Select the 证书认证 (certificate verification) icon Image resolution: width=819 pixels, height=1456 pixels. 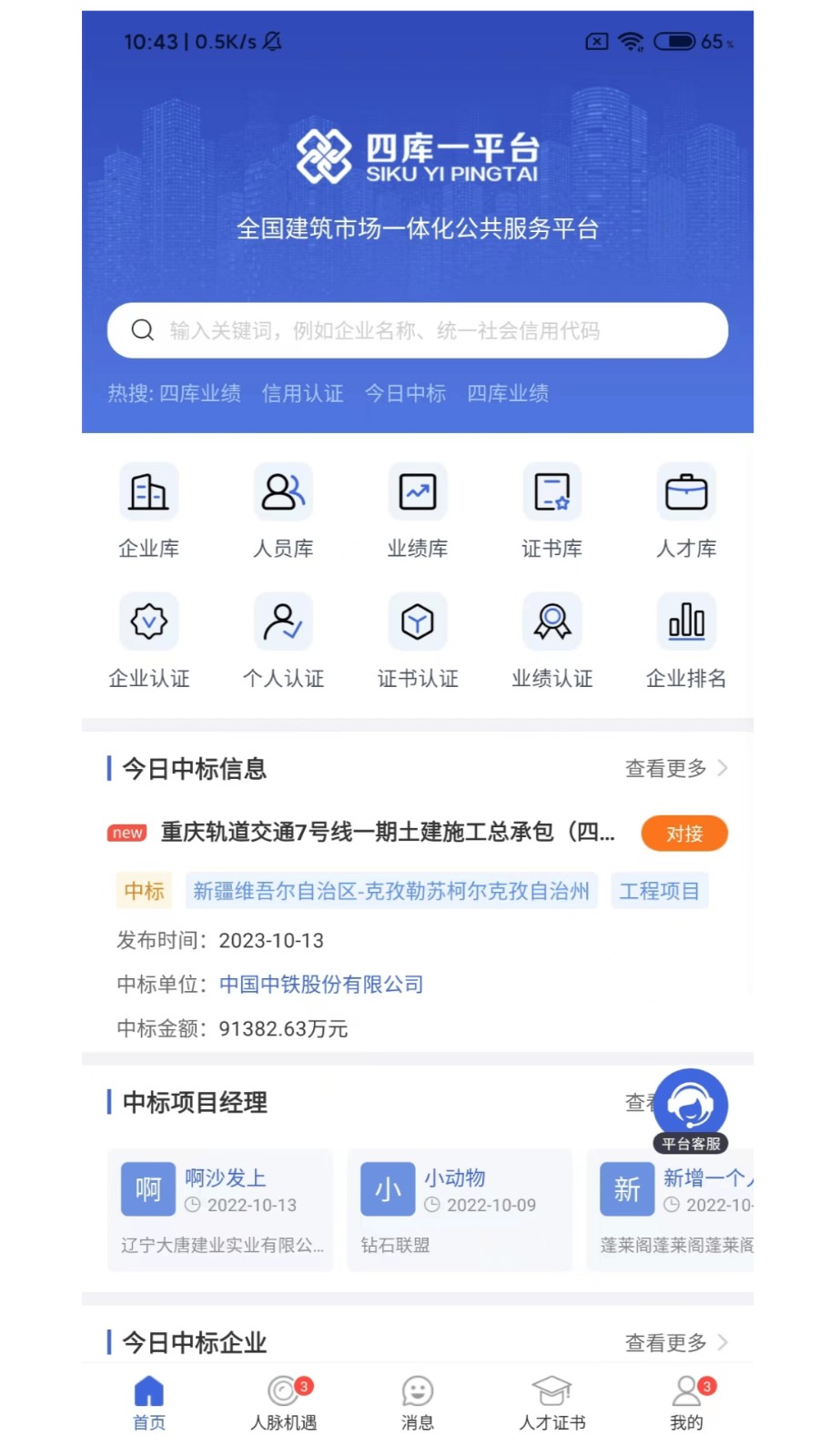418,640
